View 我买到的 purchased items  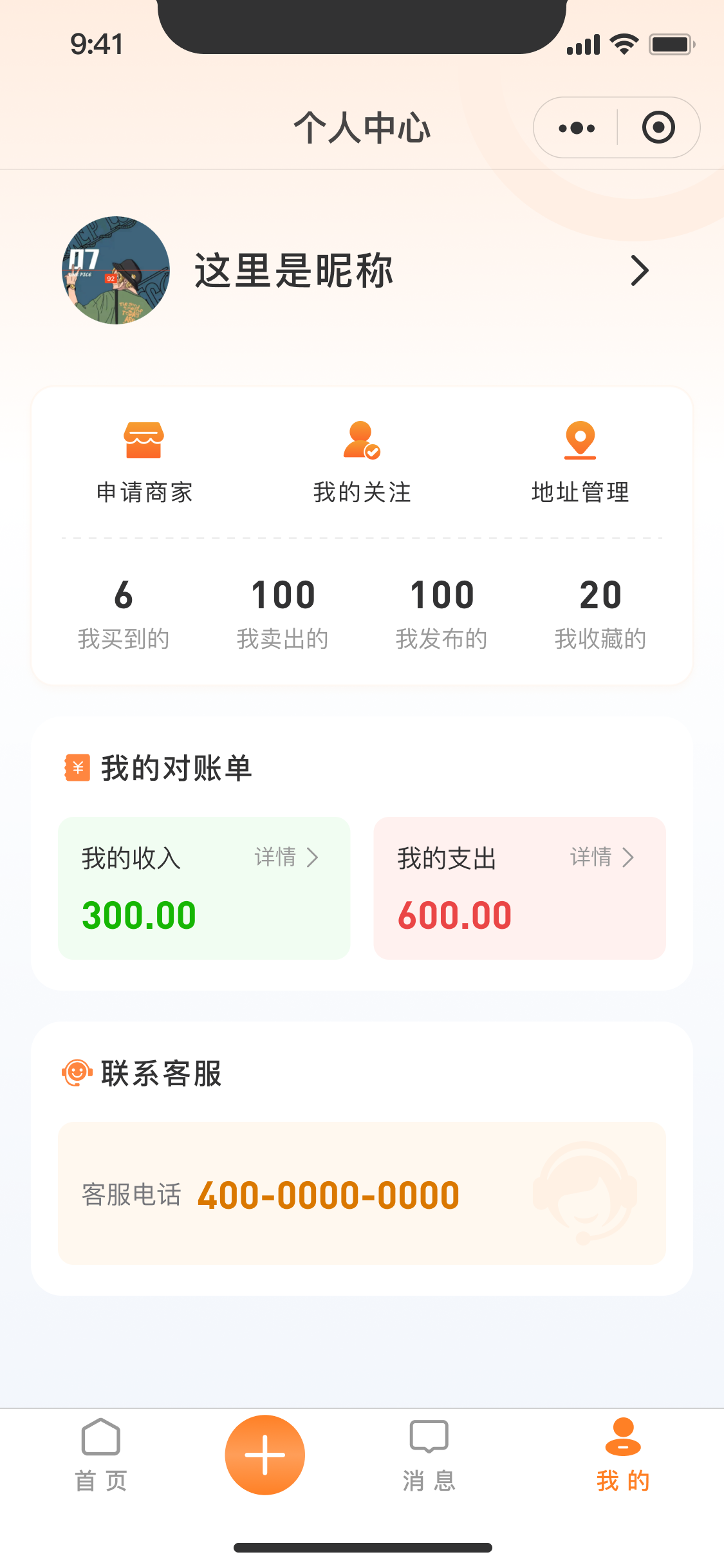124,613
